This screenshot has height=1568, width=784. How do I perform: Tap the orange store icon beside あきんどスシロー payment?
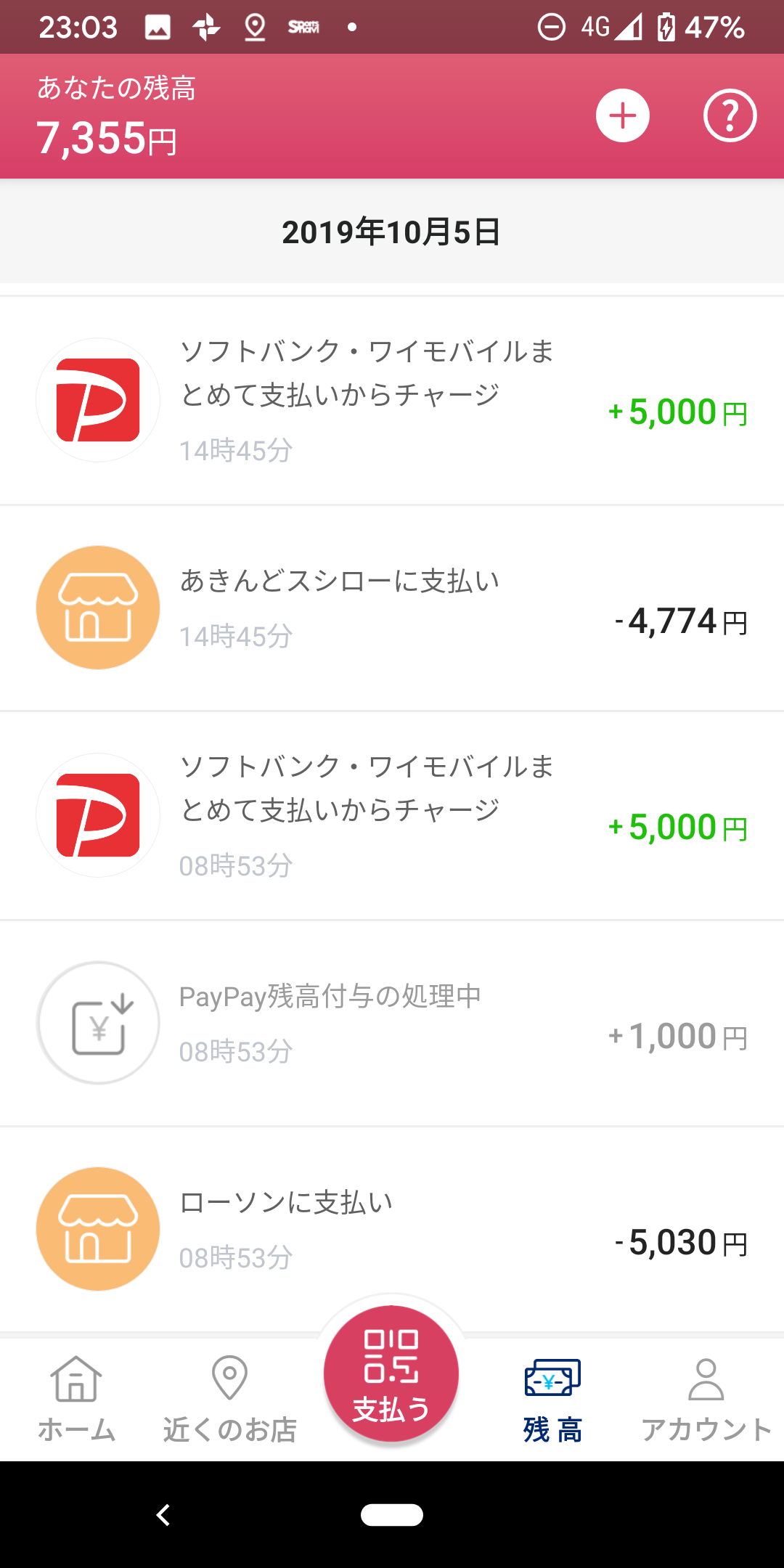click(97, 608)
